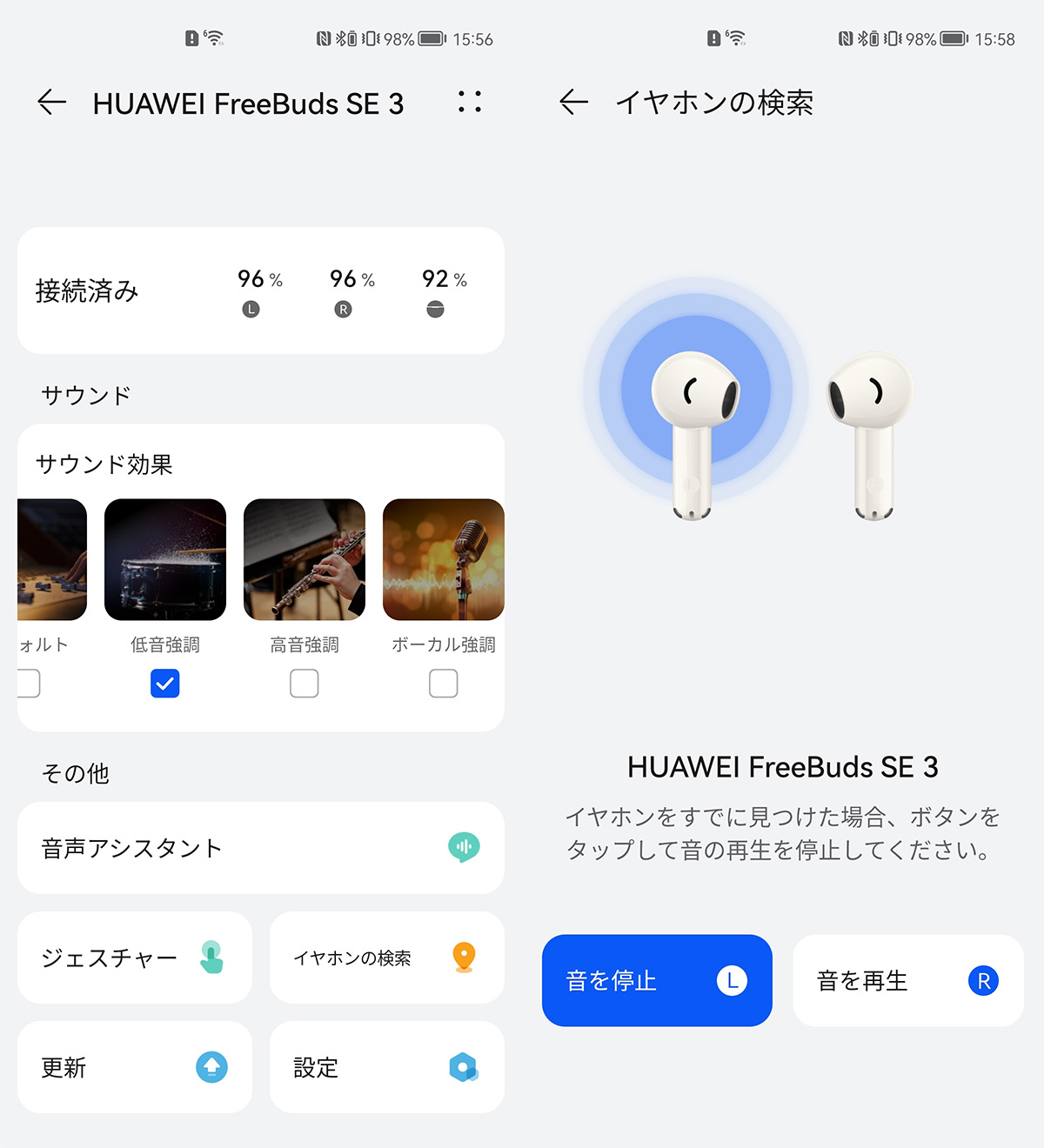Go back from HUAWEI FreeBuds SE 3 page
Image resolution: width=1044 pixels, height=1148 pixels.
coord(52,103)
